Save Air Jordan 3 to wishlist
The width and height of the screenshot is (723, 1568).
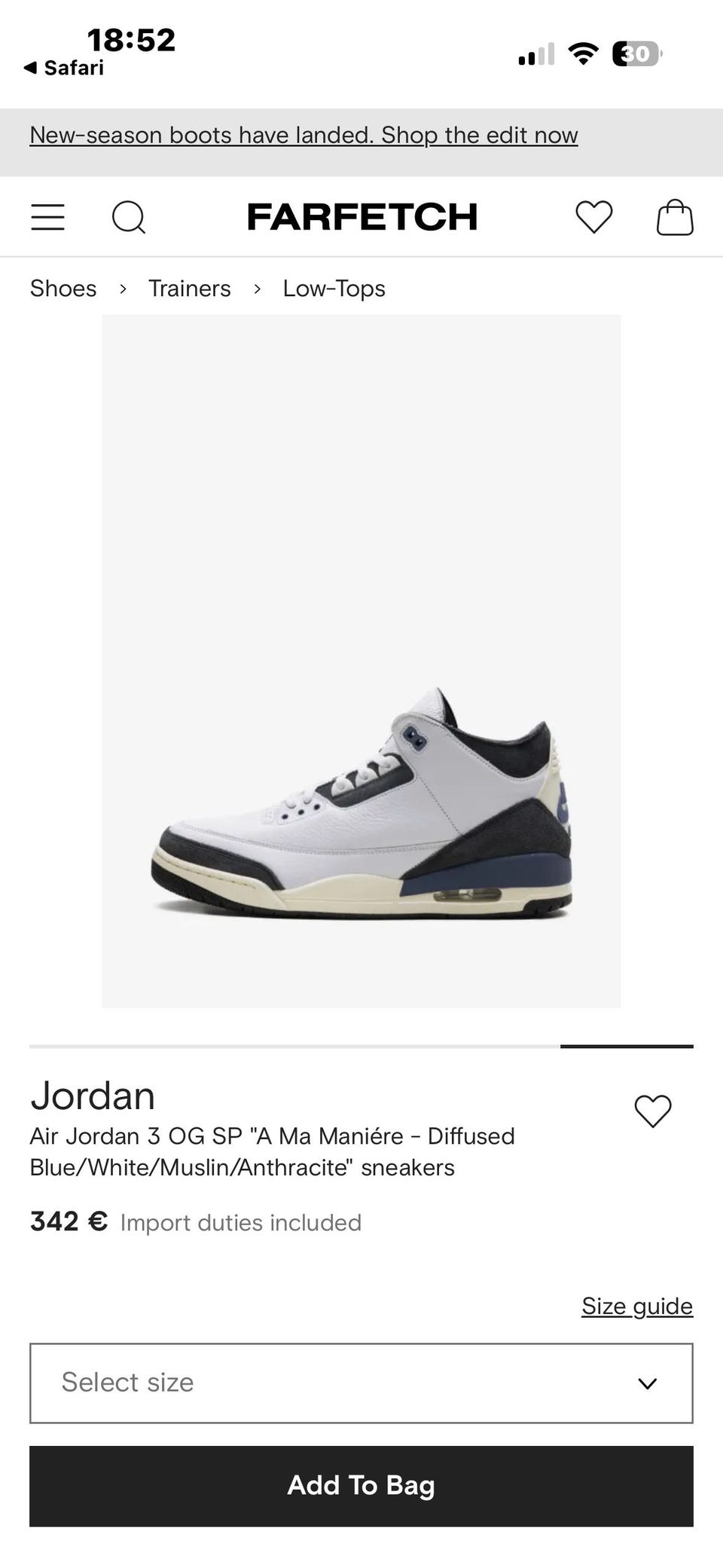[653, 1111]
